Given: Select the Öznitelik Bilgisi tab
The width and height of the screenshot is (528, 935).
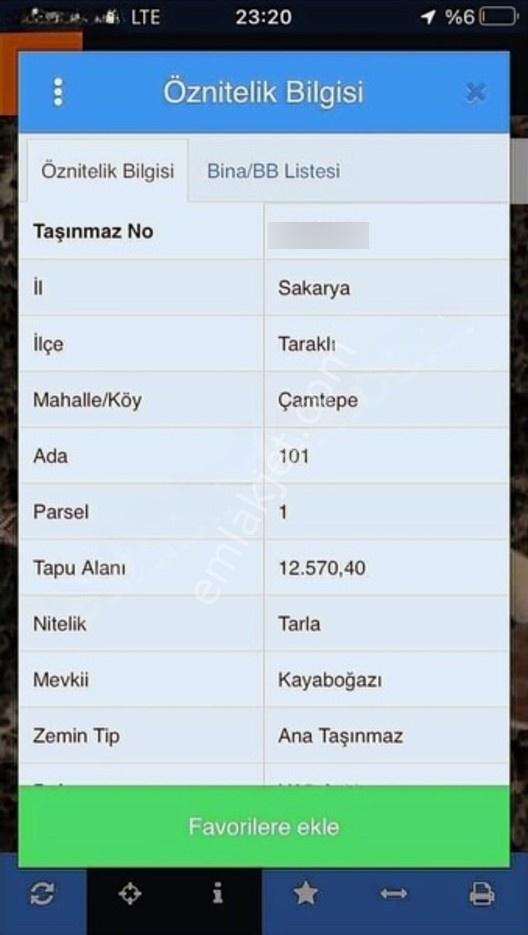Looking at the screenshot, I should click(107, 171).
